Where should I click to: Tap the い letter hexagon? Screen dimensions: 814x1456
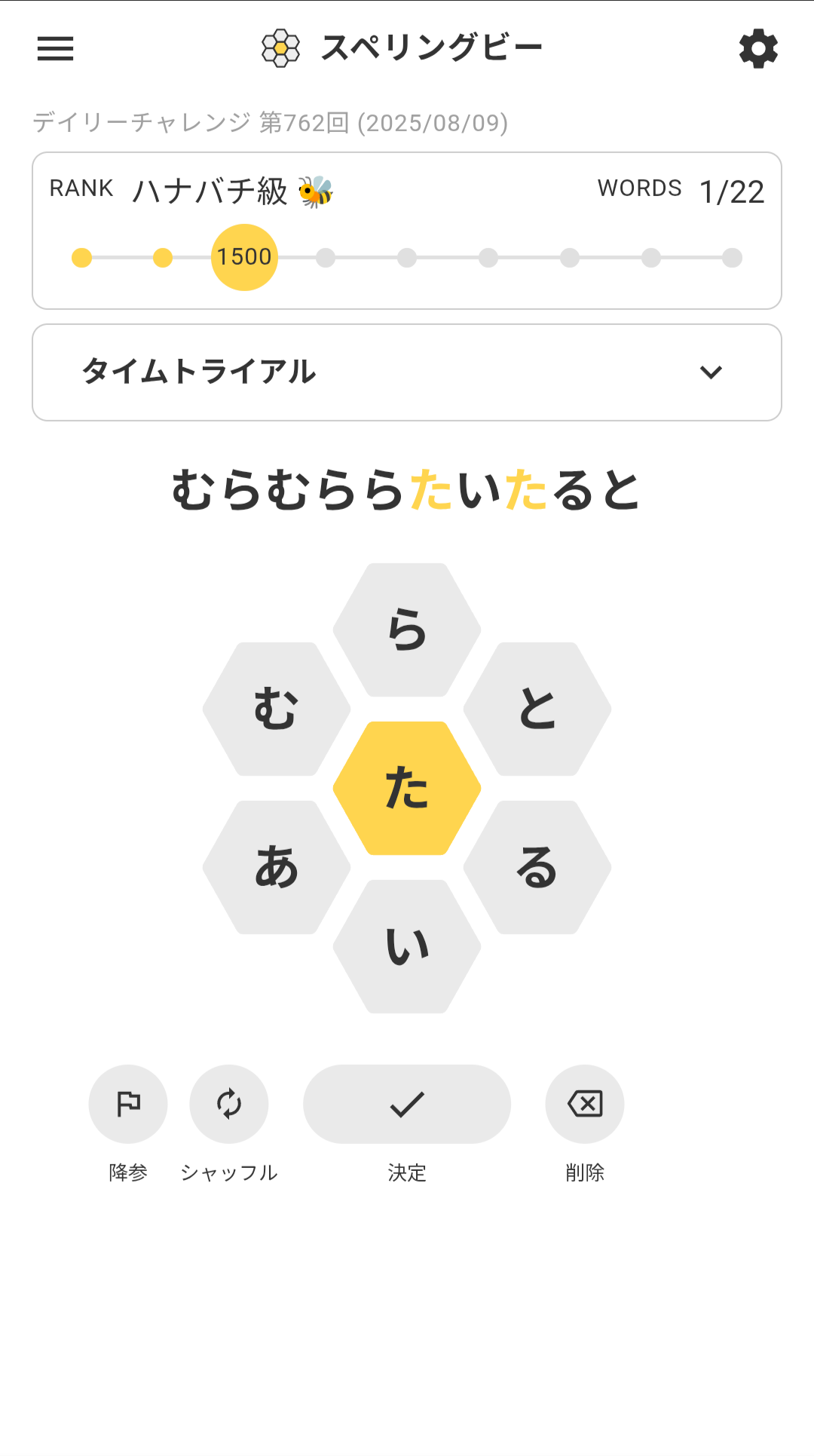pos(407,946)
